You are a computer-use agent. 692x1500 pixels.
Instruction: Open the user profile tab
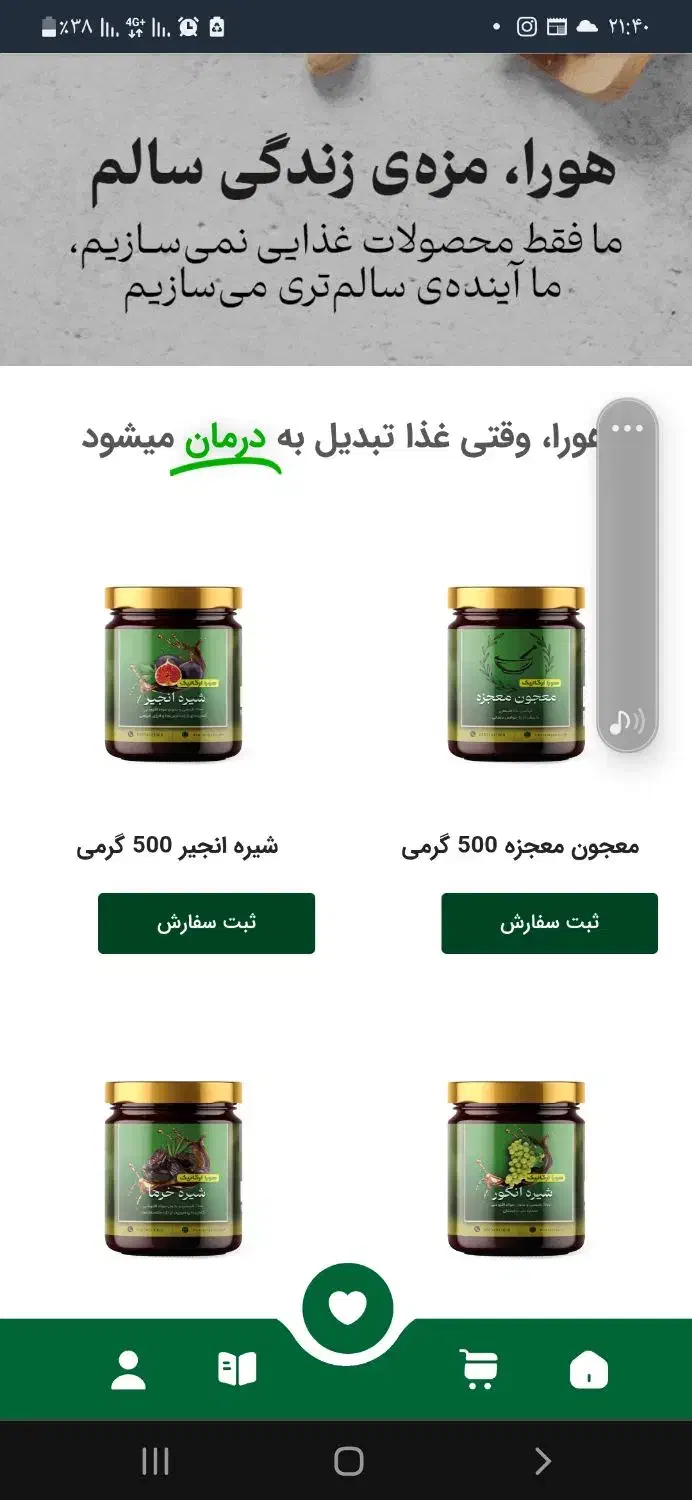coord(128,1370)
